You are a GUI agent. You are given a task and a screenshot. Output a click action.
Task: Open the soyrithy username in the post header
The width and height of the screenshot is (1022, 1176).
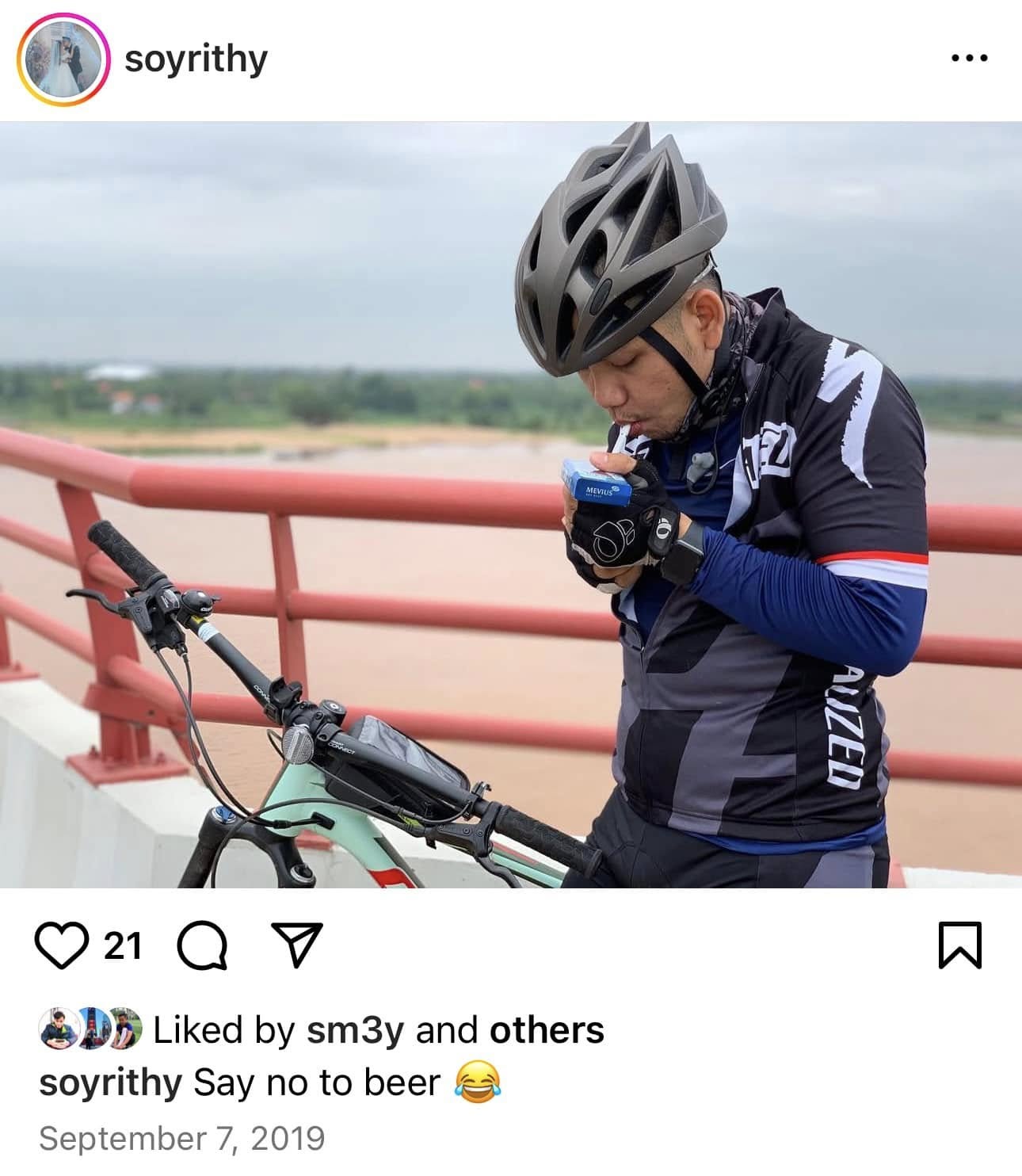(196, 59)
